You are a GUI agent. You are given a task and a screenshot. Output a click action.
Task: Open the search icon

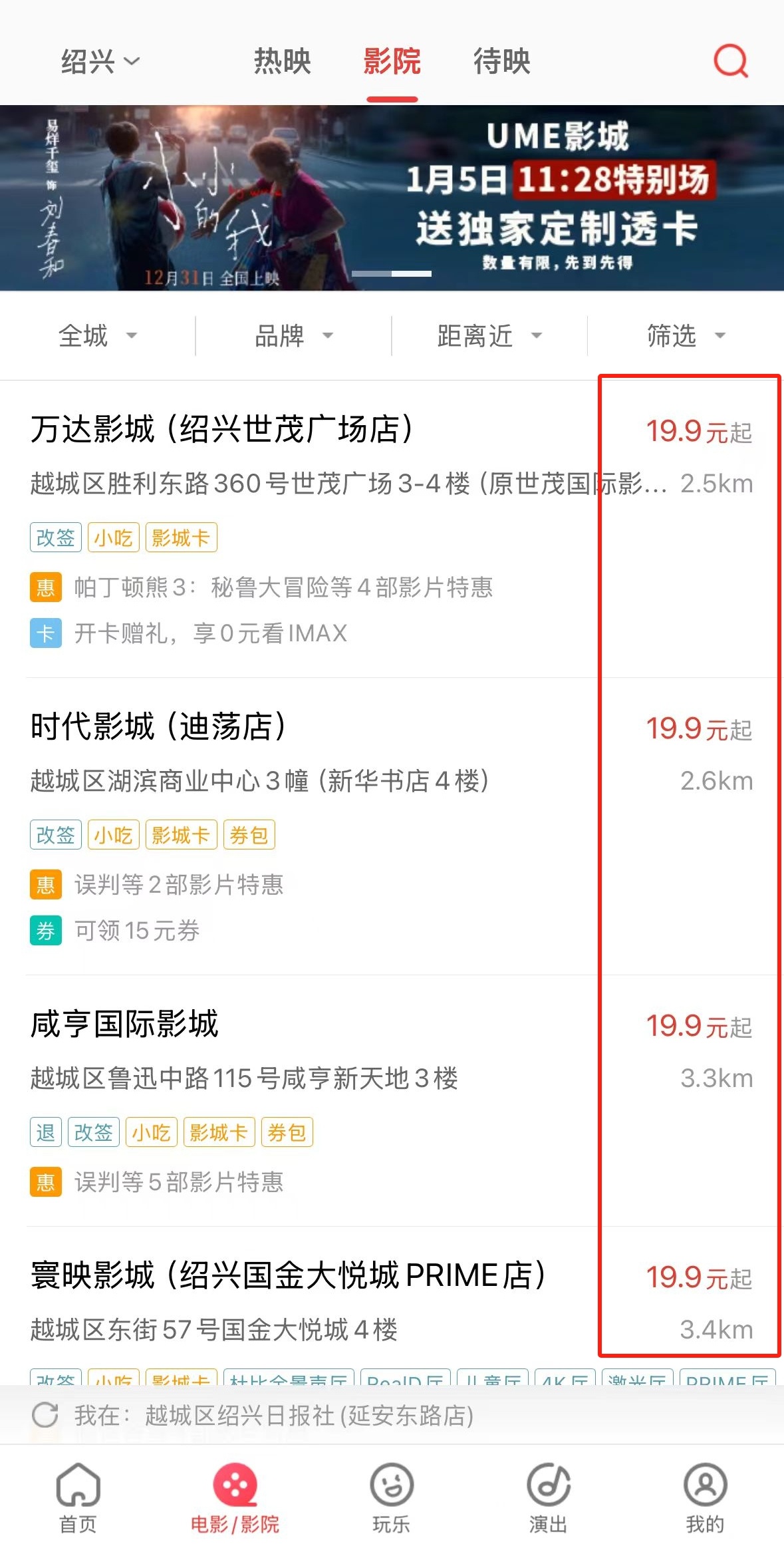click(730, 61)
